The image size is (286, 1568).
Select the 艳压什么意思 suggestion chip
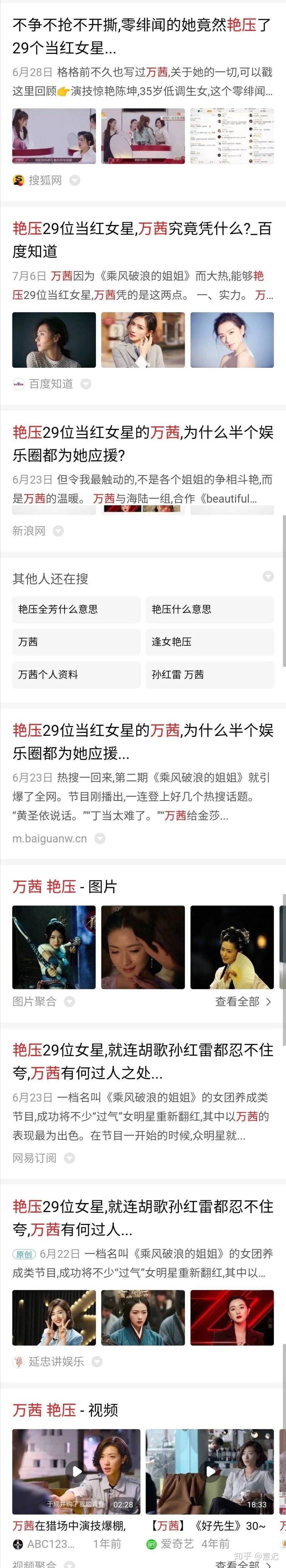[x=209, y=609]
